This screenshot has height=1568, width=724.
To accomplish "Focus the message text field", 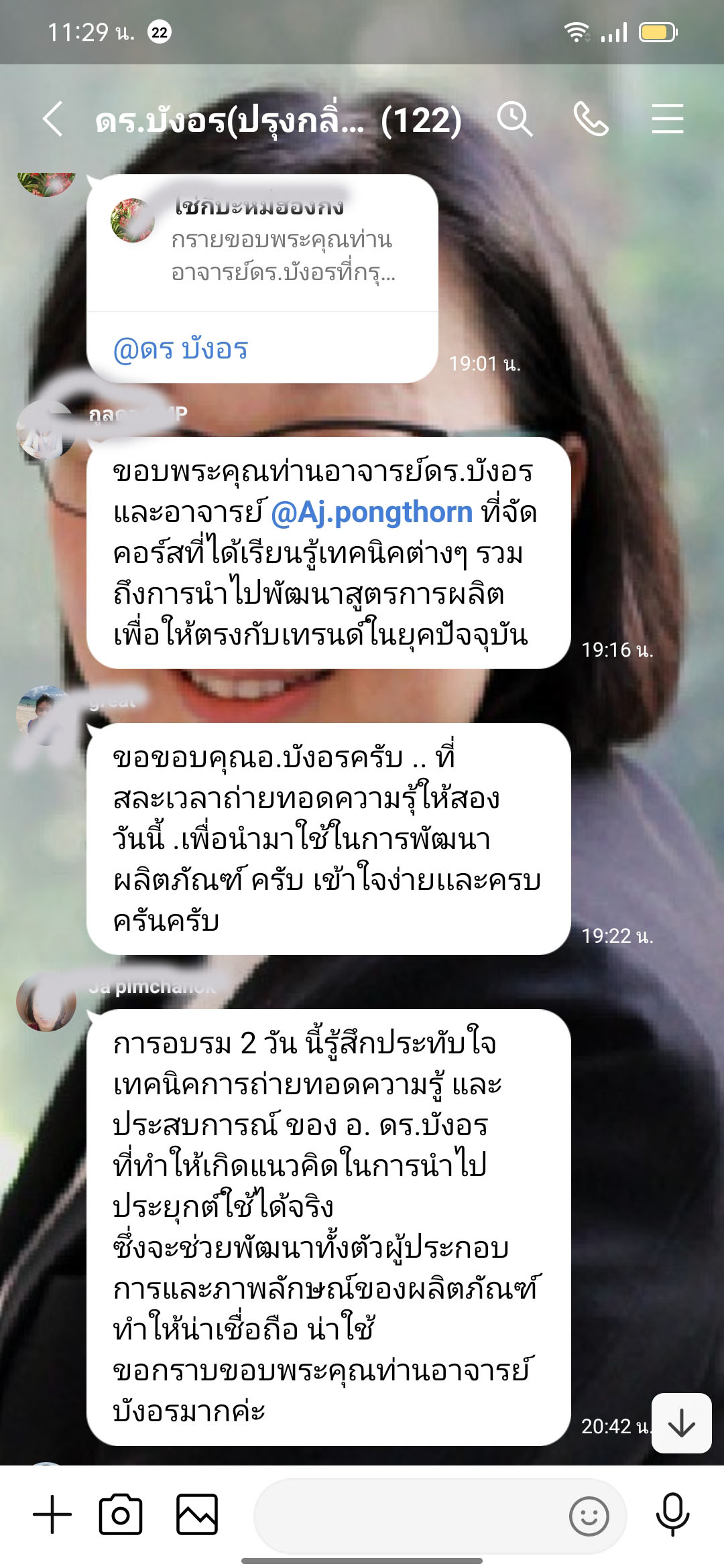I will [x=409, y=1516].
